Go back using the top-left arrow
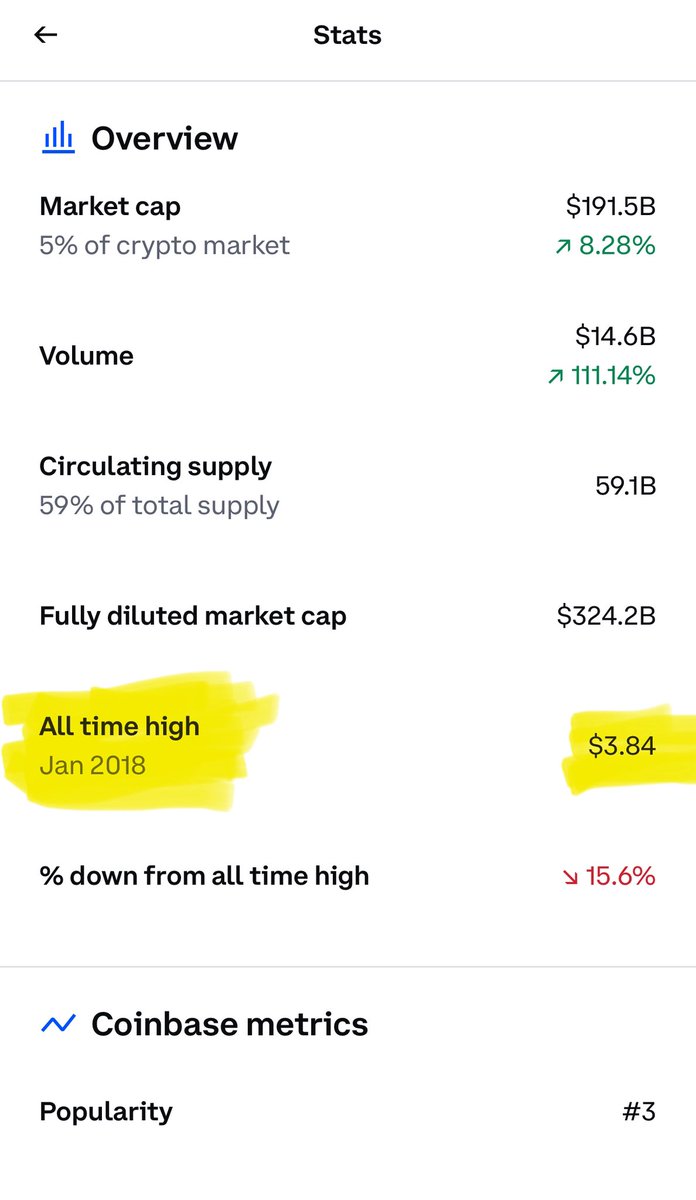The image size is (696, 1200). pos(46,35)
